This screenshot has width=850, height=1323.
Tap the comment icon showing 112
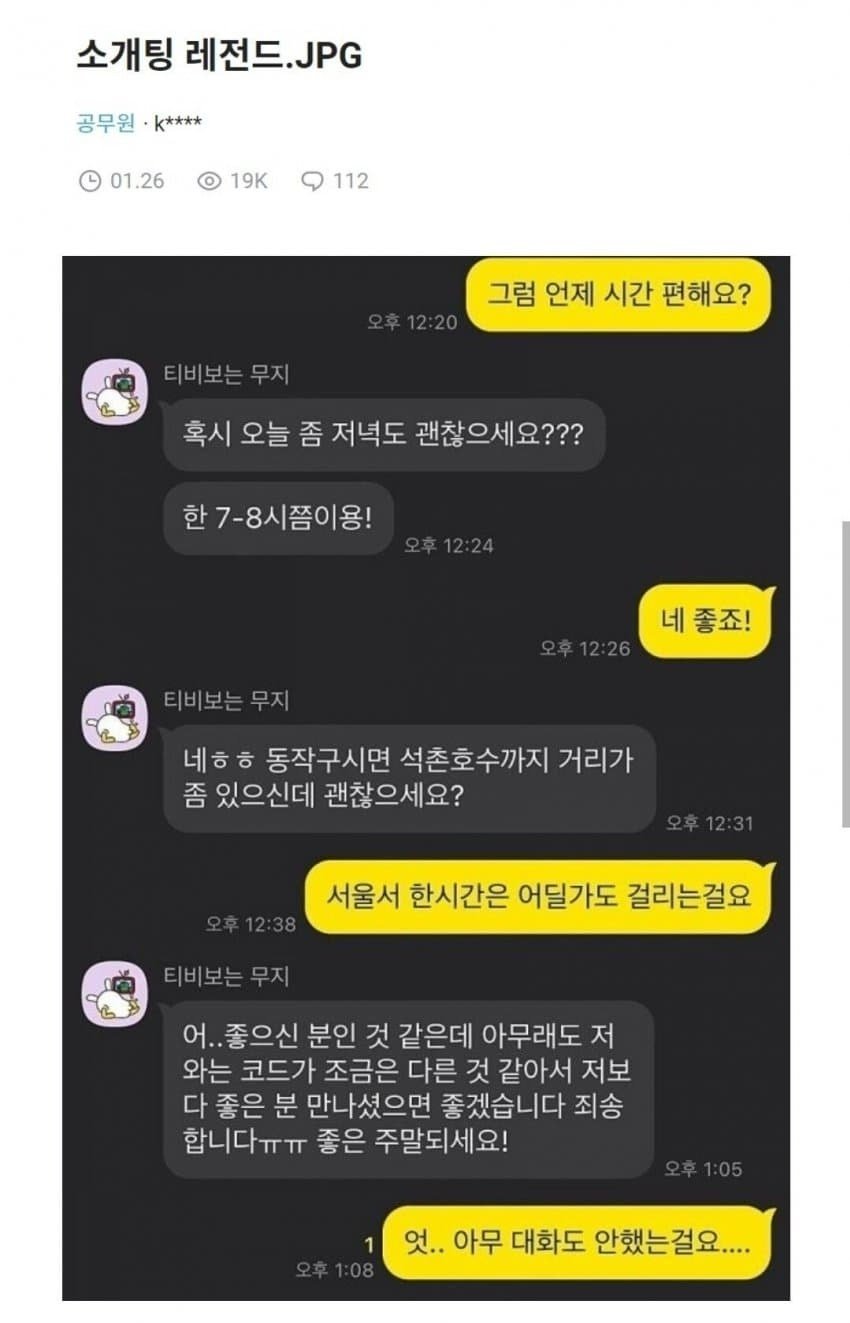click(313, 181)
